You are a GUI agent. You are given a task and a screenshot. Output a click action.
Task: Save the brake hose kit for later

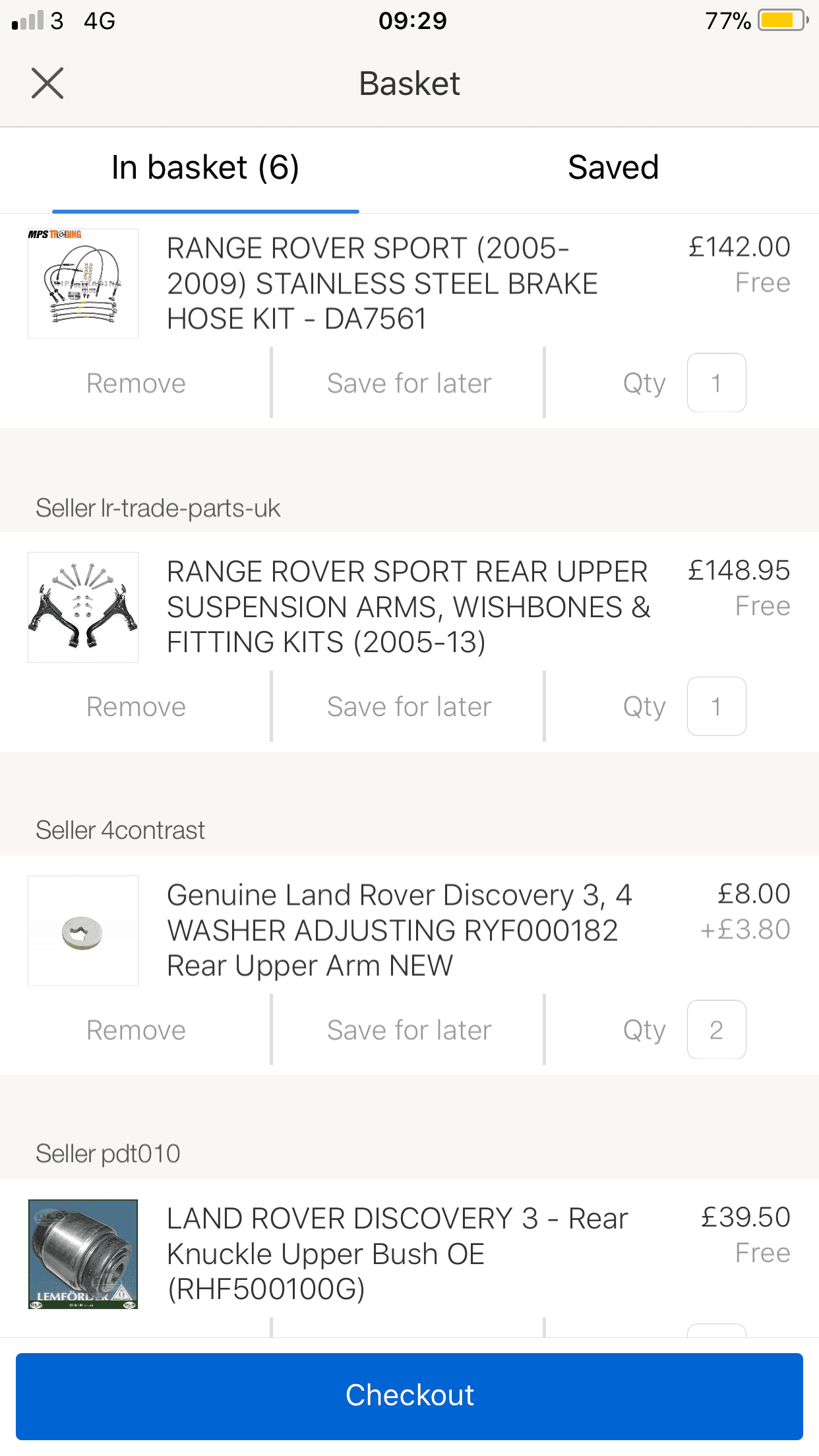pyautogui.click(x=409, y=383)
